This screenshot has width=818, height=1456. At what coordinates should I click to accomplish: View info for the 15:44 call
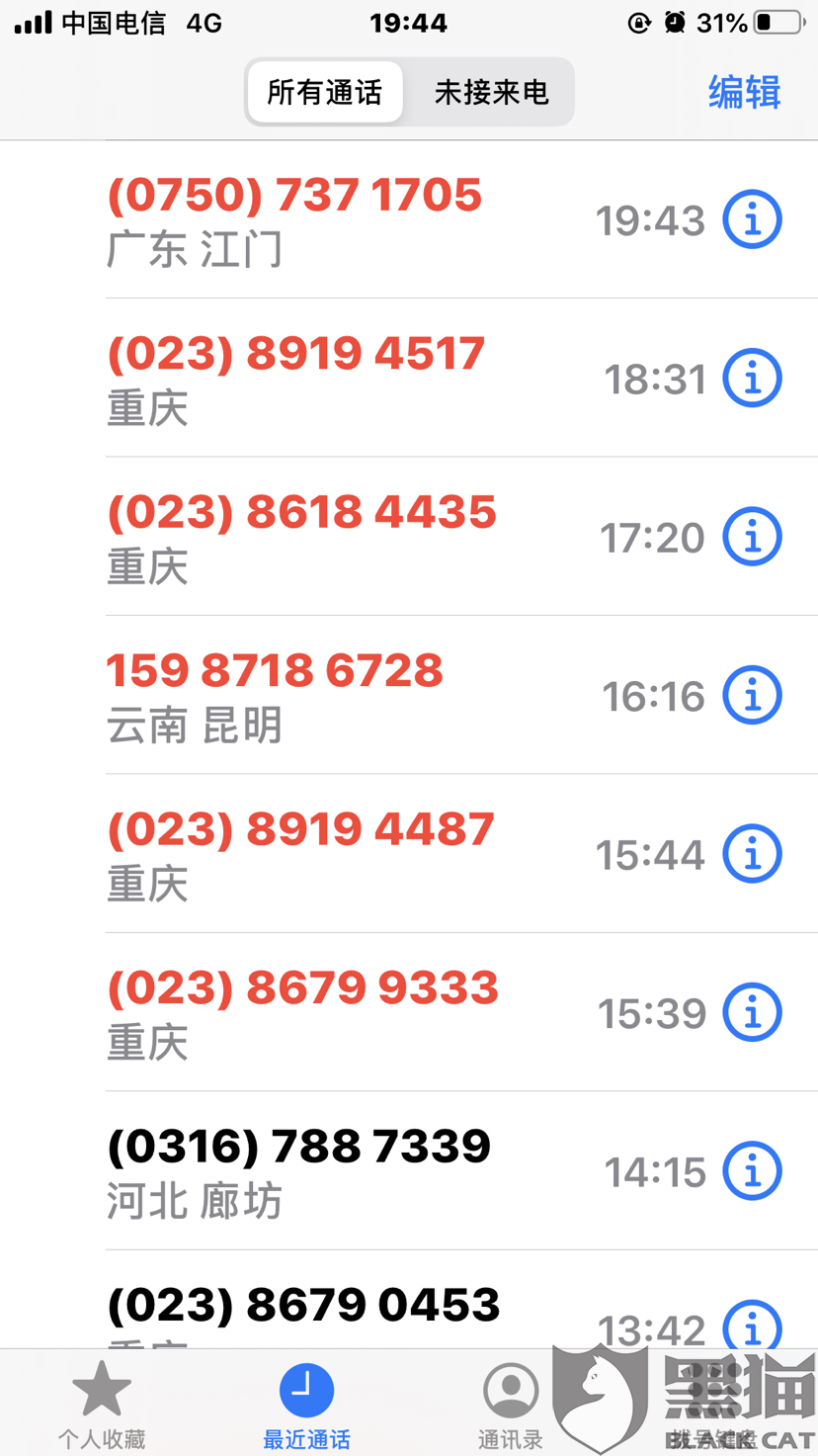[752, 853]
